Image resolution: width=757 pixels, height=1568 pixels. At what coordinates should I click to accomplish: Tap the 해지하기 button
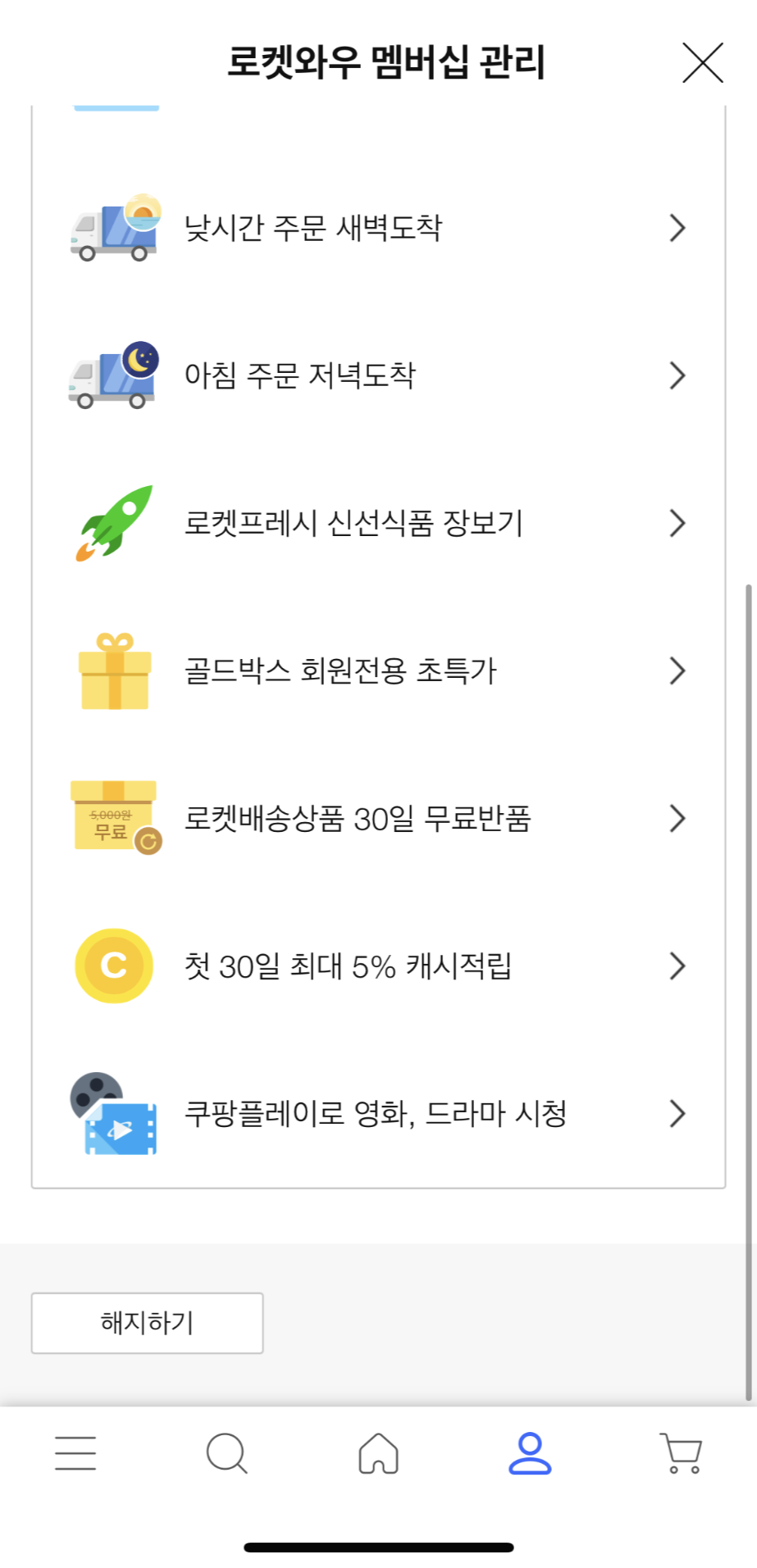(147, 1323)
